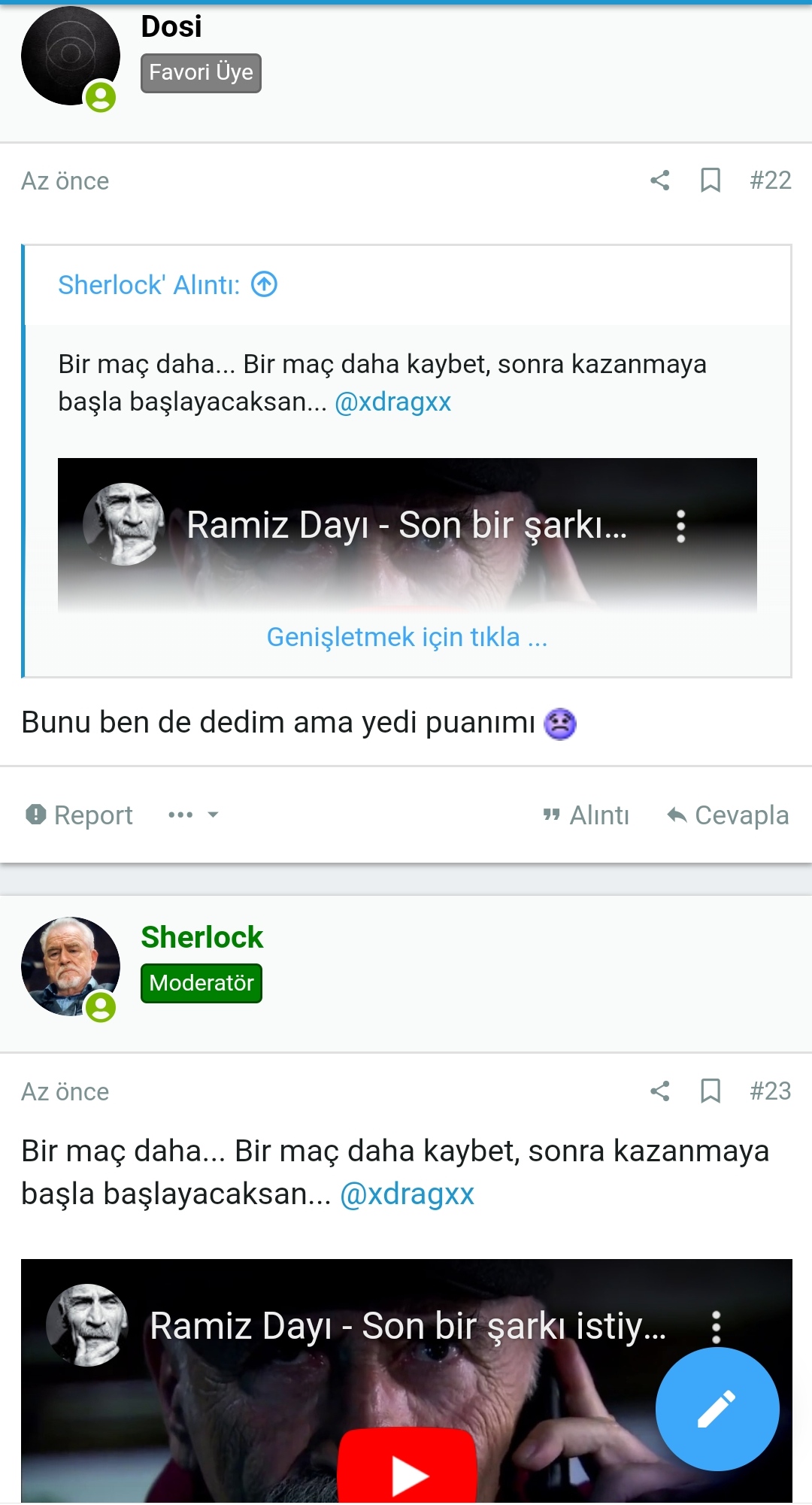Open Dosi's profile name

click(171, 27)
